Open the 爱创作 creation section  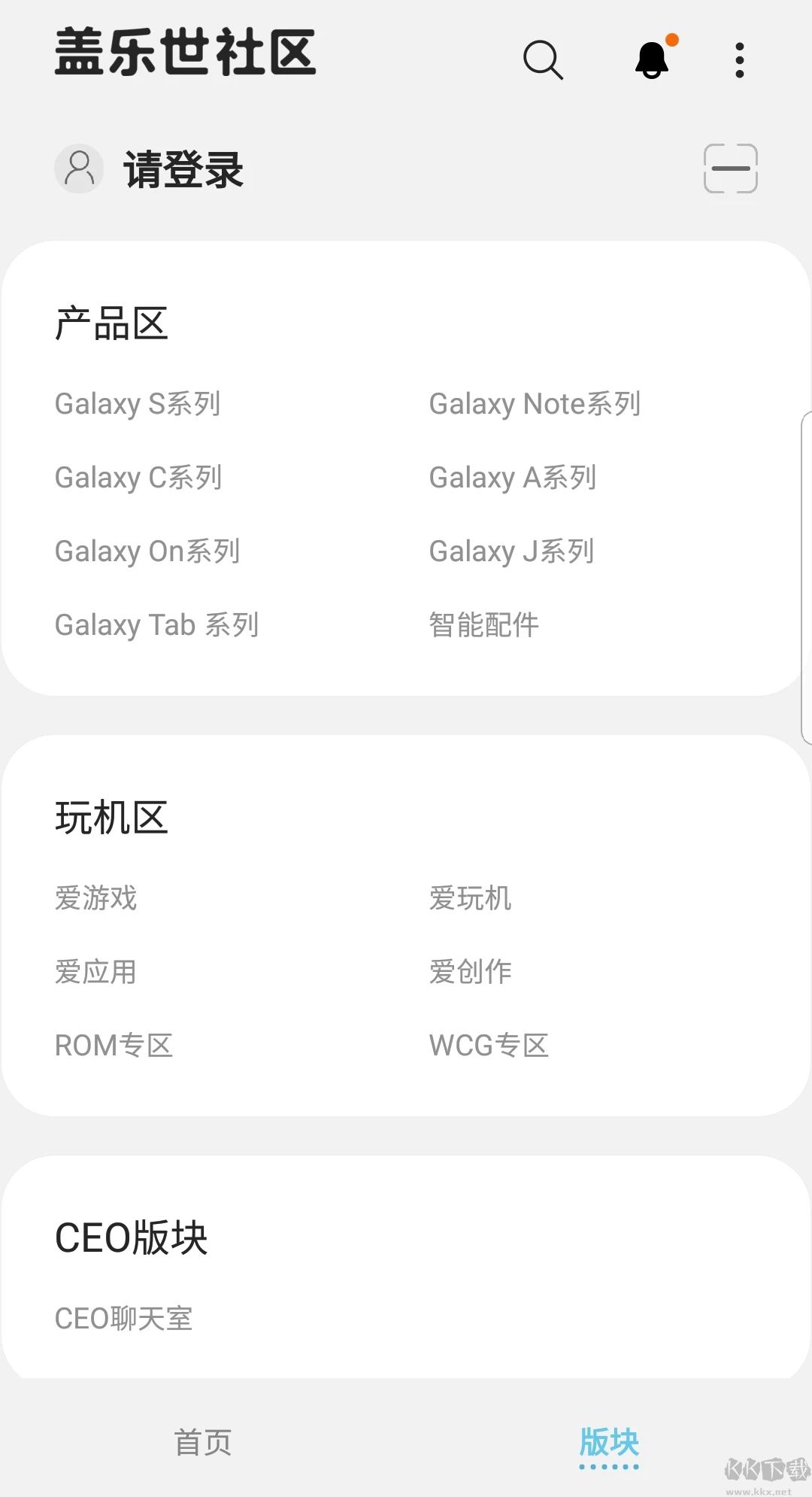(469, 972)
